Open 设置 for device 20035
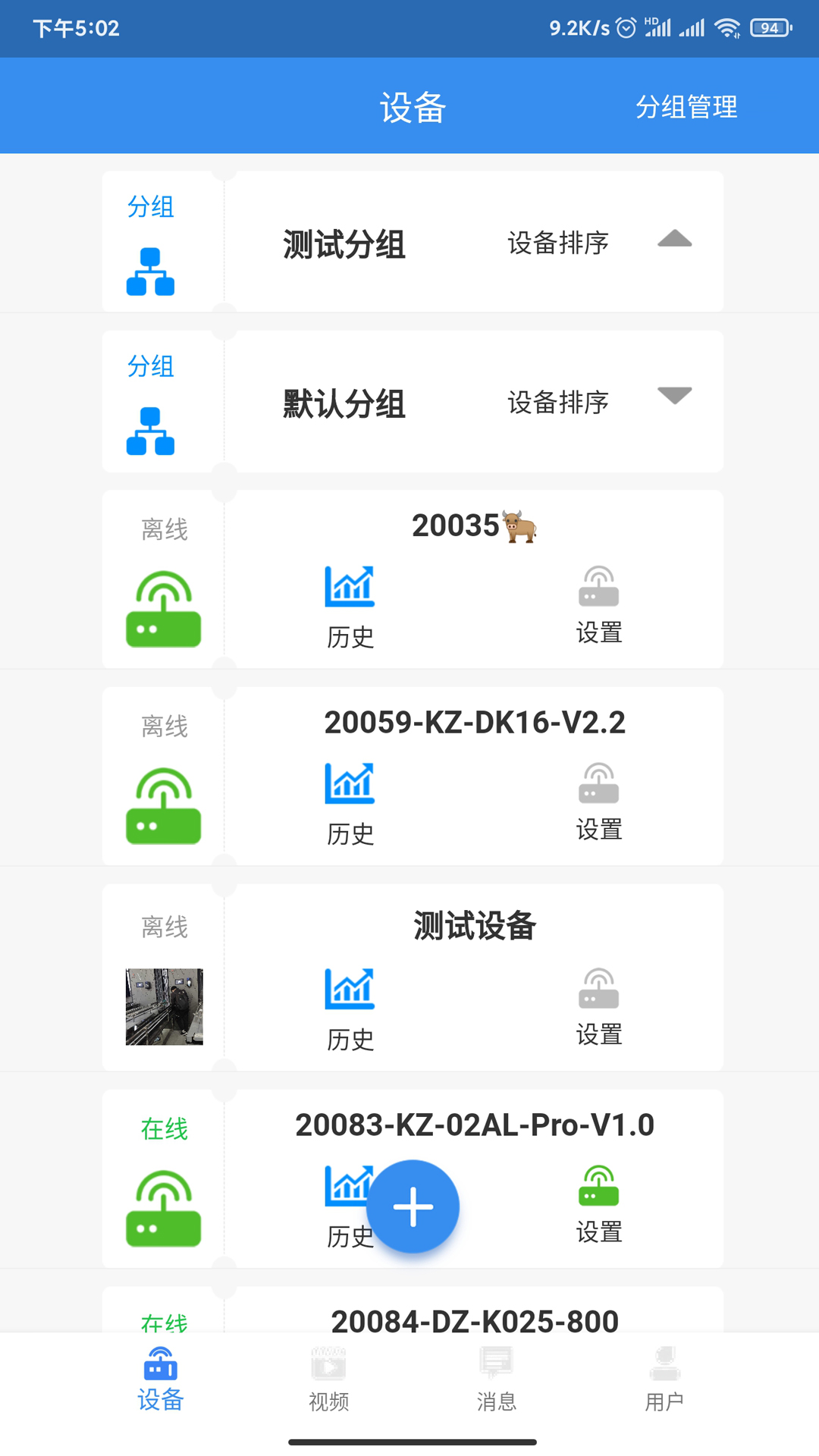 pos(599,605)
